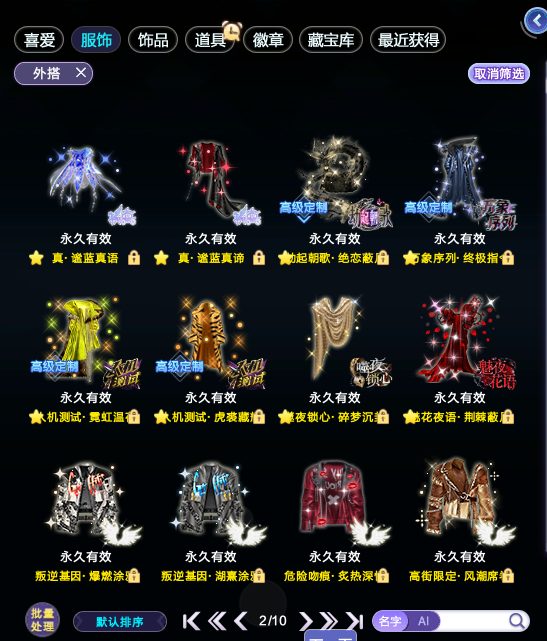Go to the previous page
This screenshot has width=547, height=641.
click(240, 621)
